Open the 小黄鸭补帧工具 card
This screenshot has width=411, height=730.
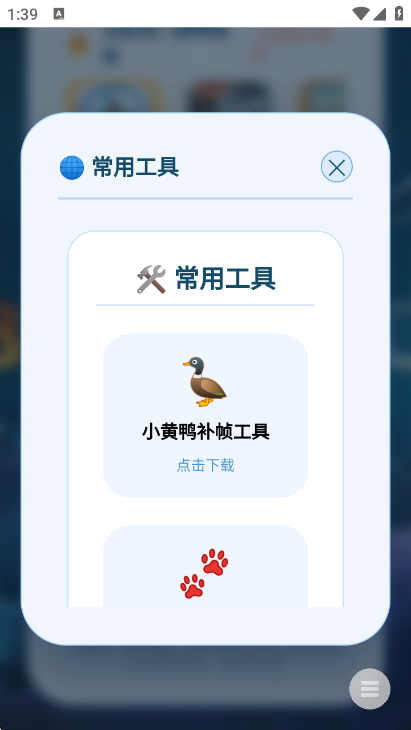[205, 416]
